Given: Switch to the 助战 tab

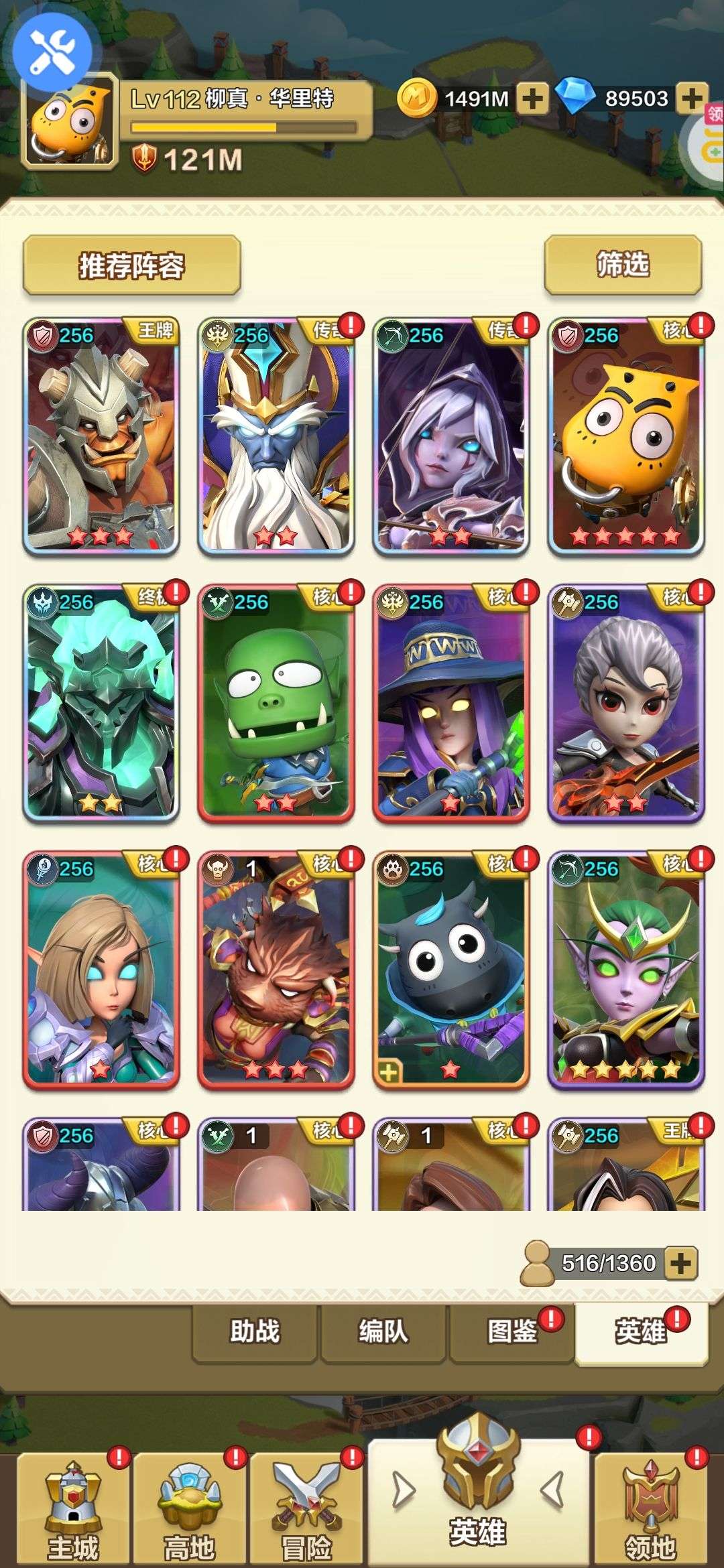Looking at the screenshot, I should pyautogui.click(x=255, y=1331).
